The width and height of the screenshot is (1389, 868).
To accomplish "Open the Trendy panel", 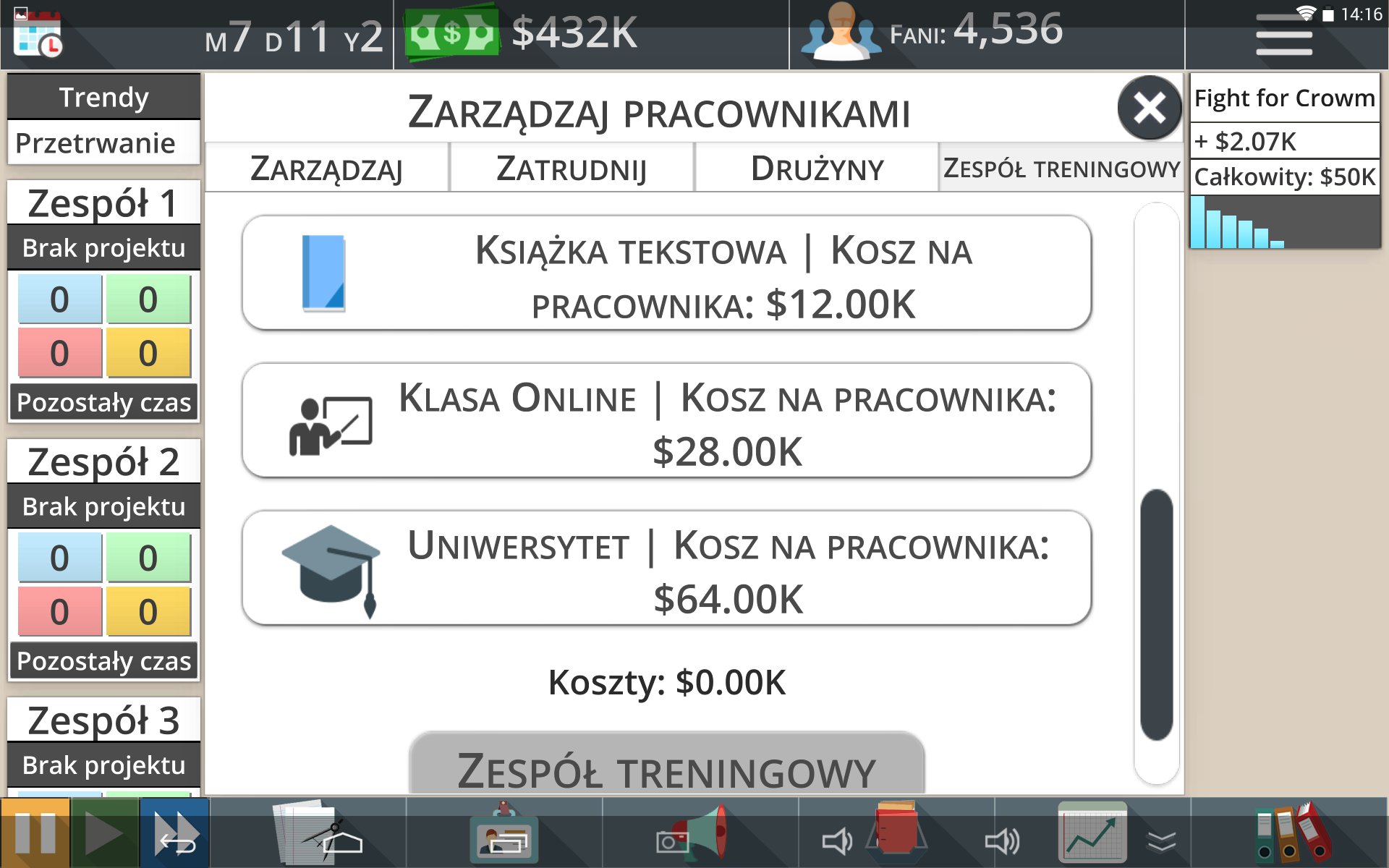I will [103, 97].
